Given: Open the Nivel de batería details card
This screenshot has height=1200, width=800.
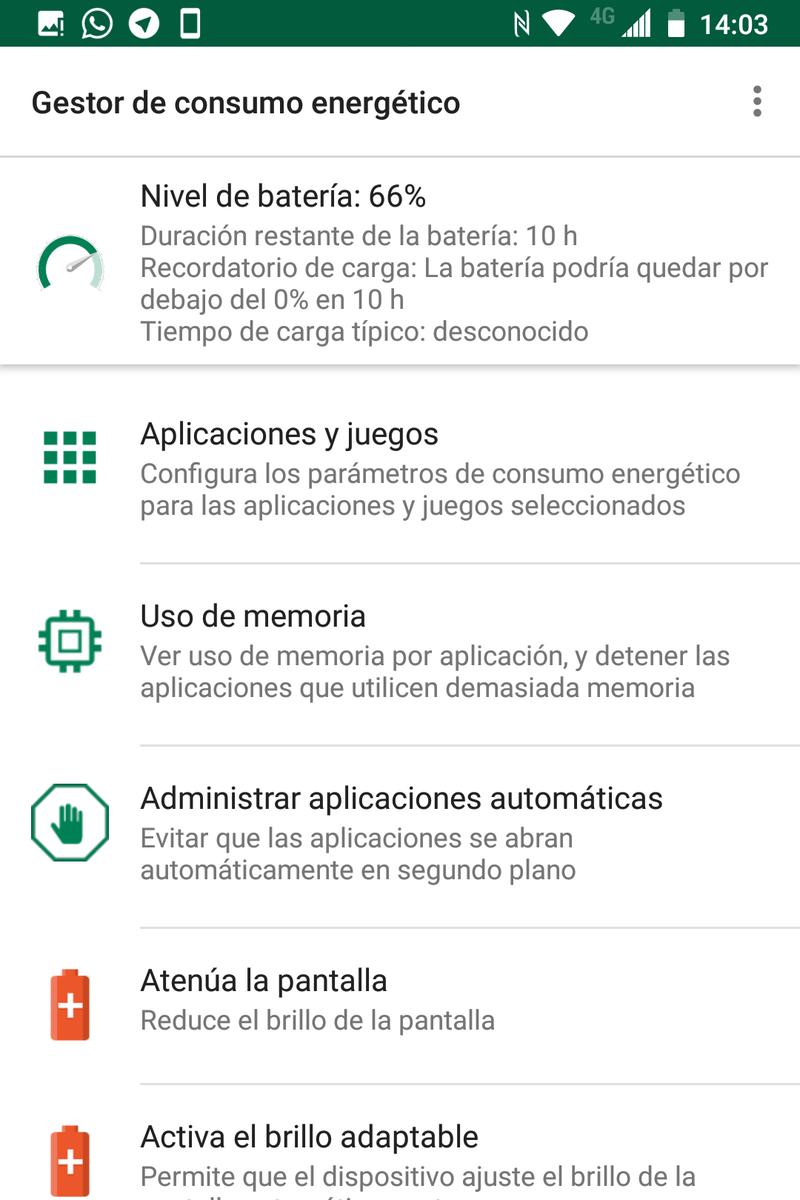Looking at the screenshot, I should (x=400, y=262).
